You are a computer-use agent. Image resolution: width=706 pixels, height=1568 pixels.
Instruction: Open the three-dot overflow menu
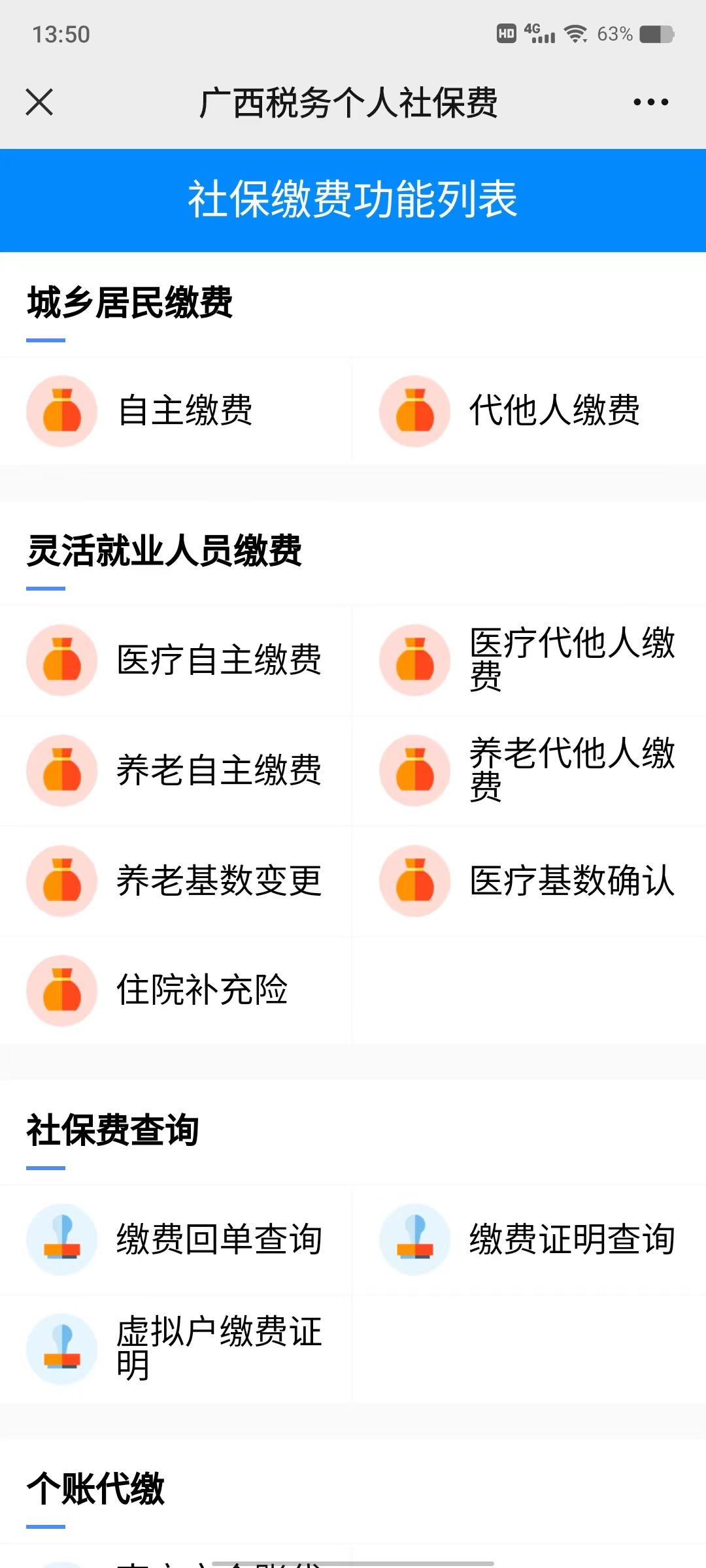pos(650,102)
